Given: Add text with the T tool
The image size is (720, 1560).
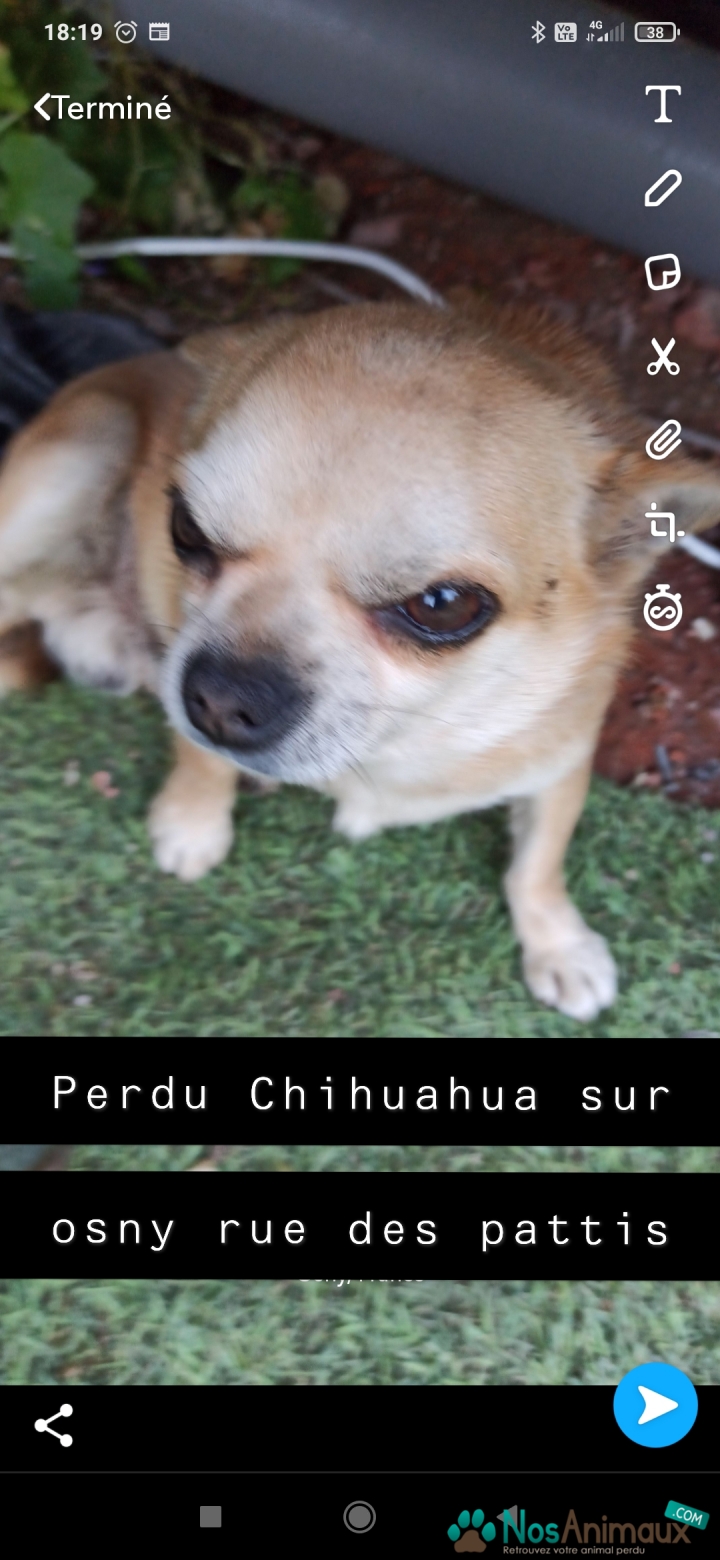Looking at the screenshot, I should point(662,104).
